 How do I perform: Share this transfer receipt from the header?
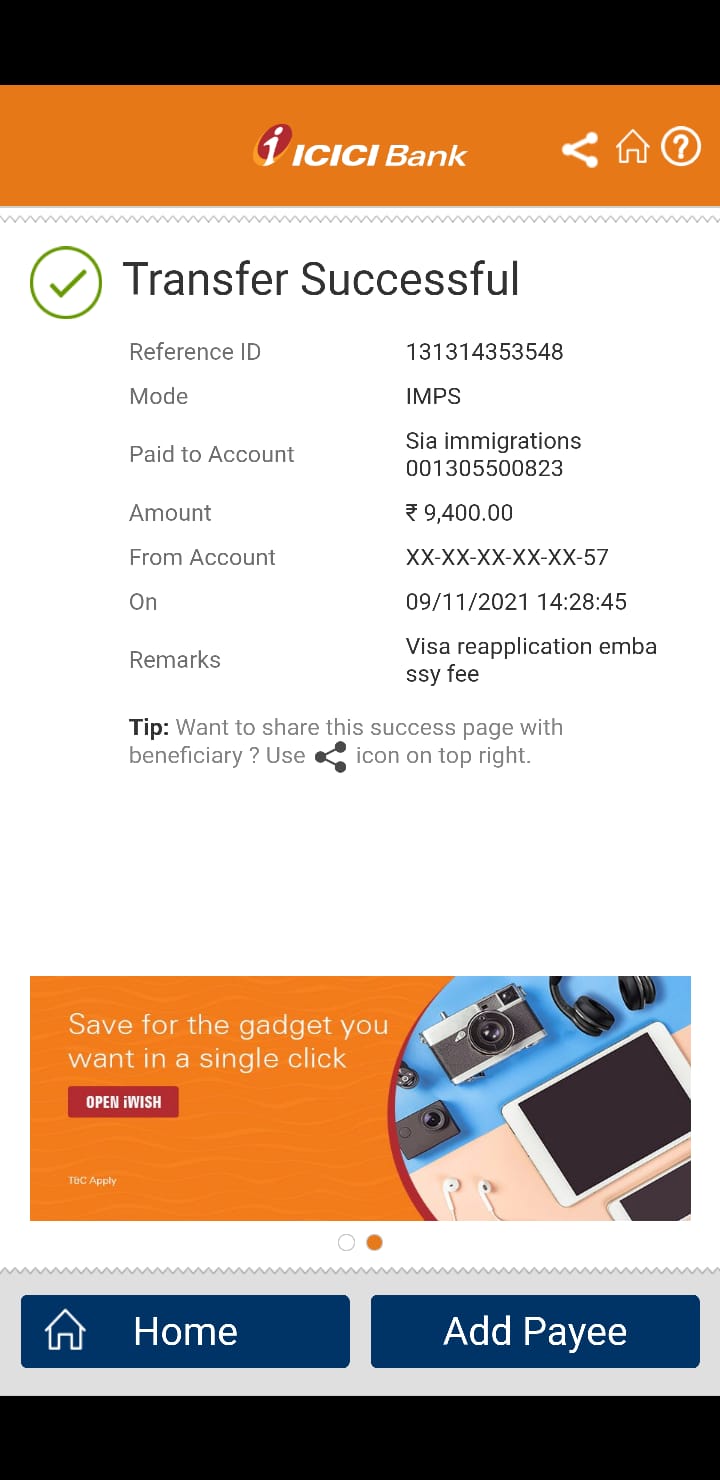[x=580, y=150]
